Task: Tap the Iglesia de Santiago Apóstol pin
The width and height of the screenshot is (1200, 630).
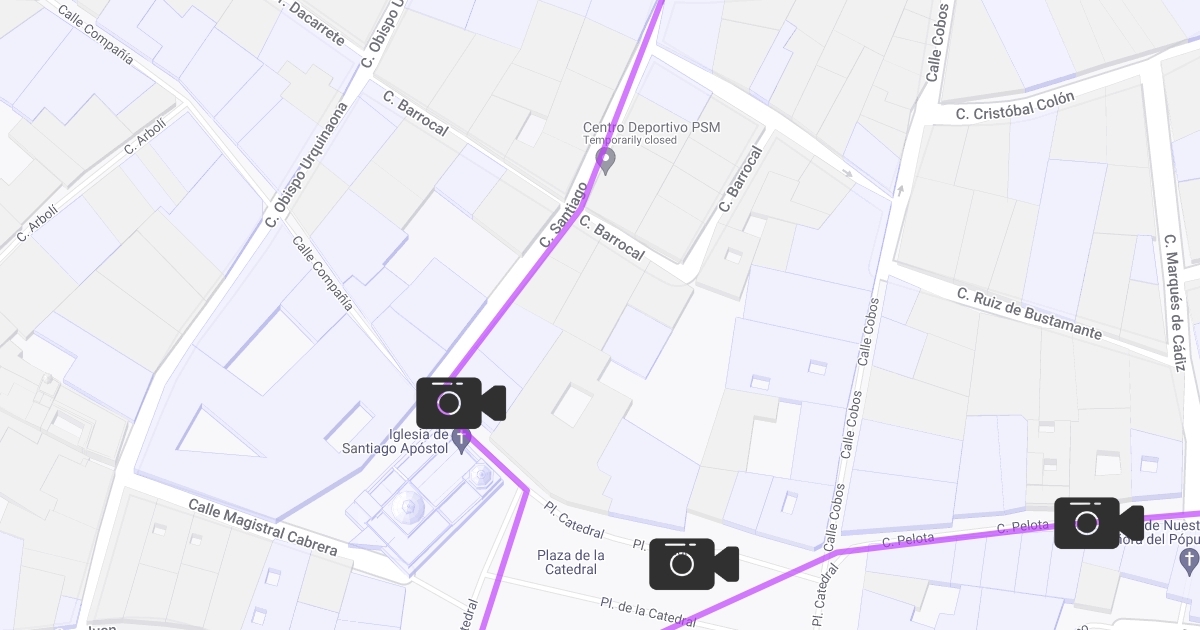Action: (462, 440)
